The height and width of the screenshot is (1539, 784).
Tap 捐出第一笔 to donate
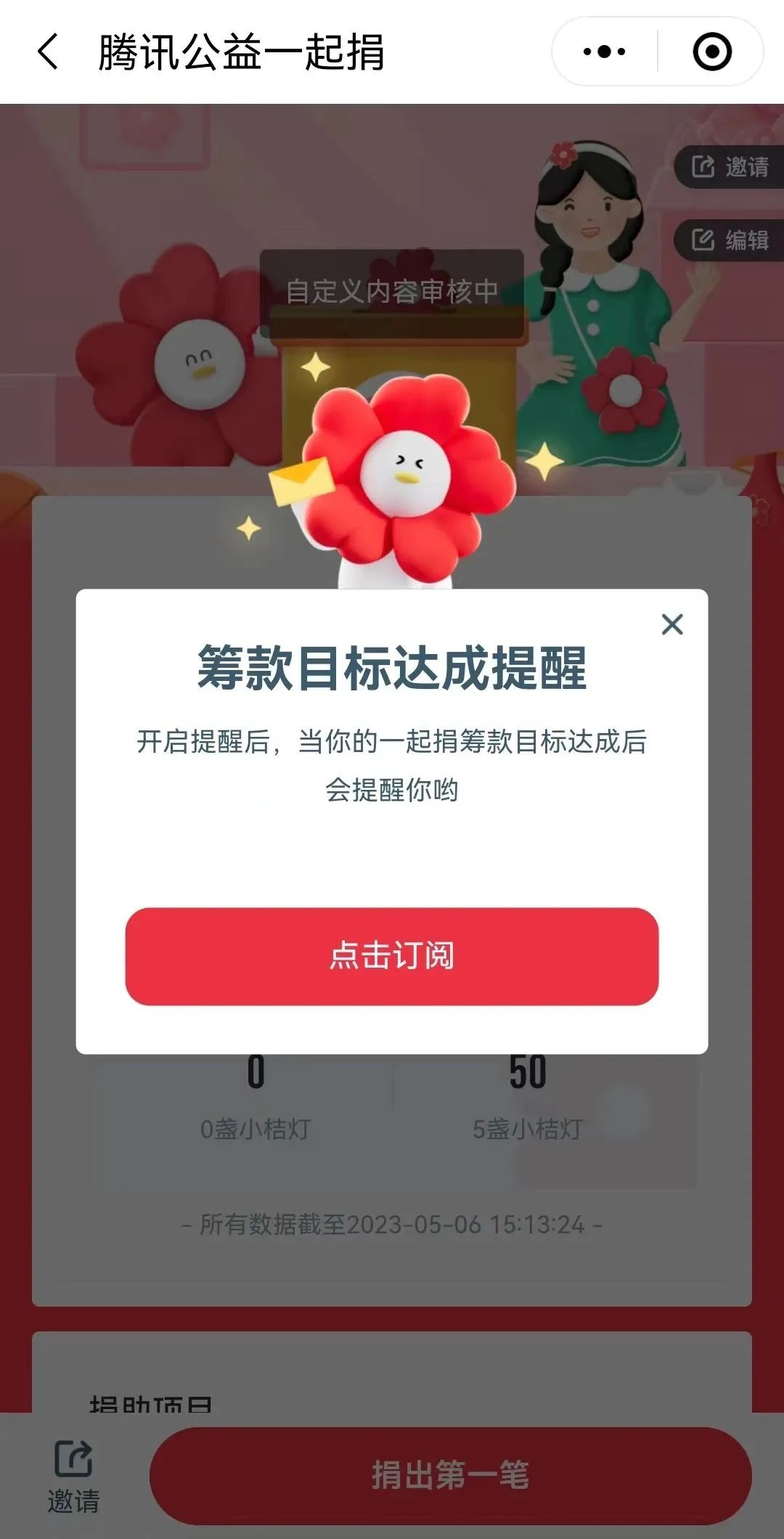[x=450, y=1475]
